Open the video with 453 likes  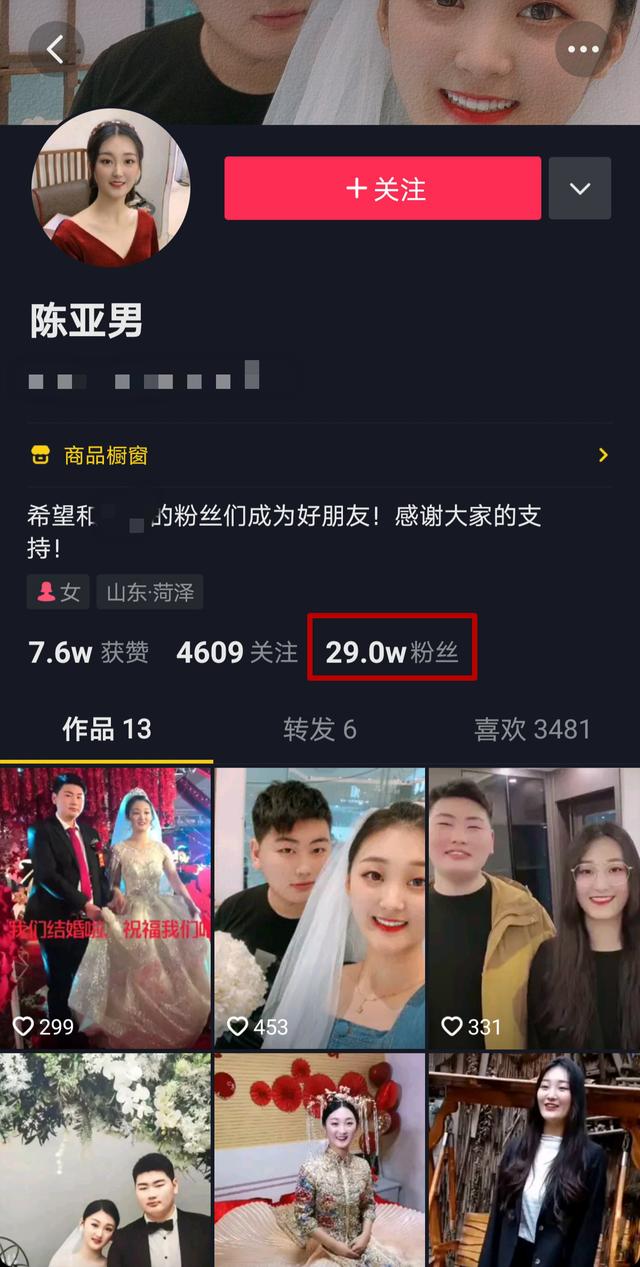click(320, 905)
